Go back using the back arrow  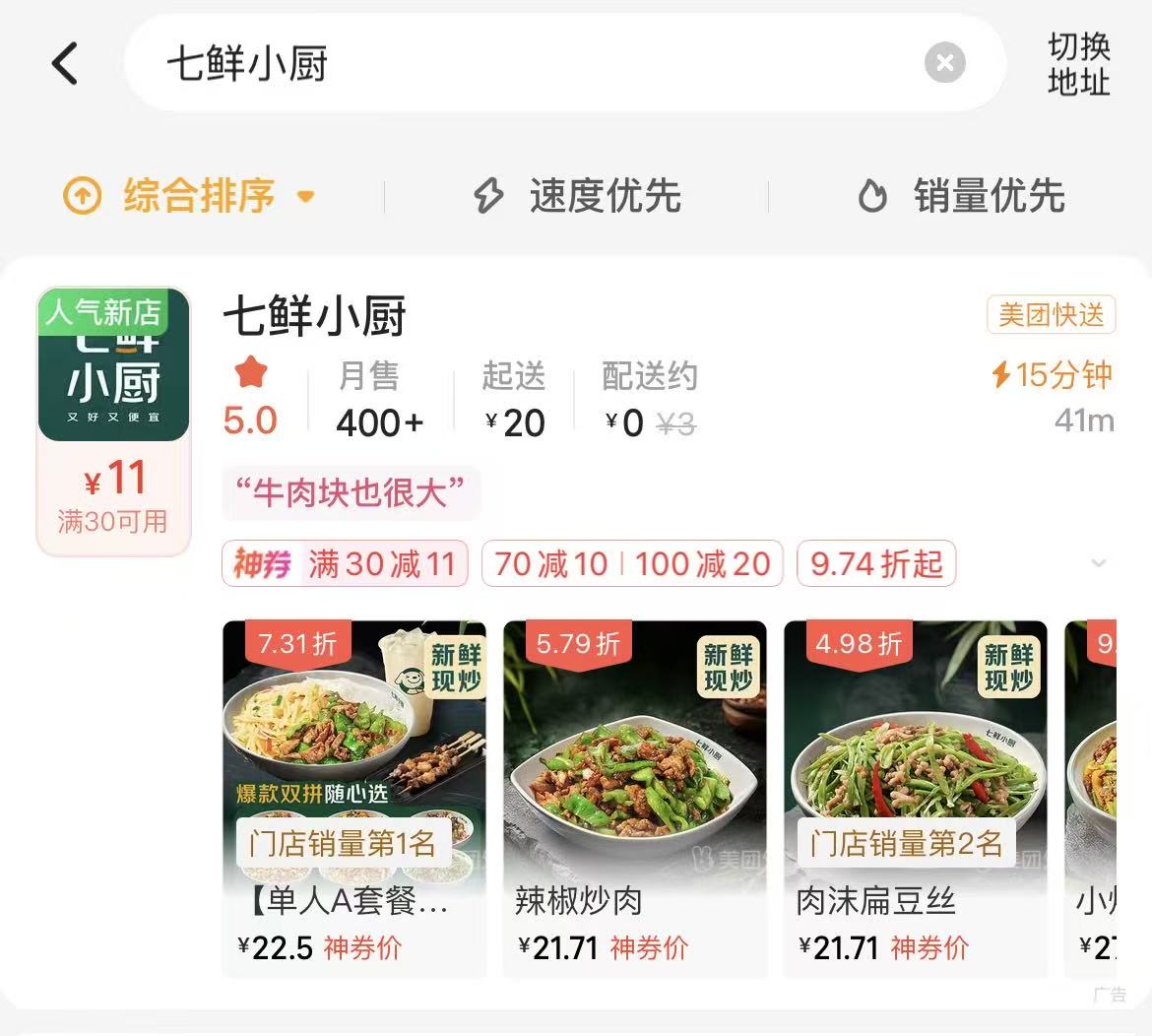(x=65, y=64)
